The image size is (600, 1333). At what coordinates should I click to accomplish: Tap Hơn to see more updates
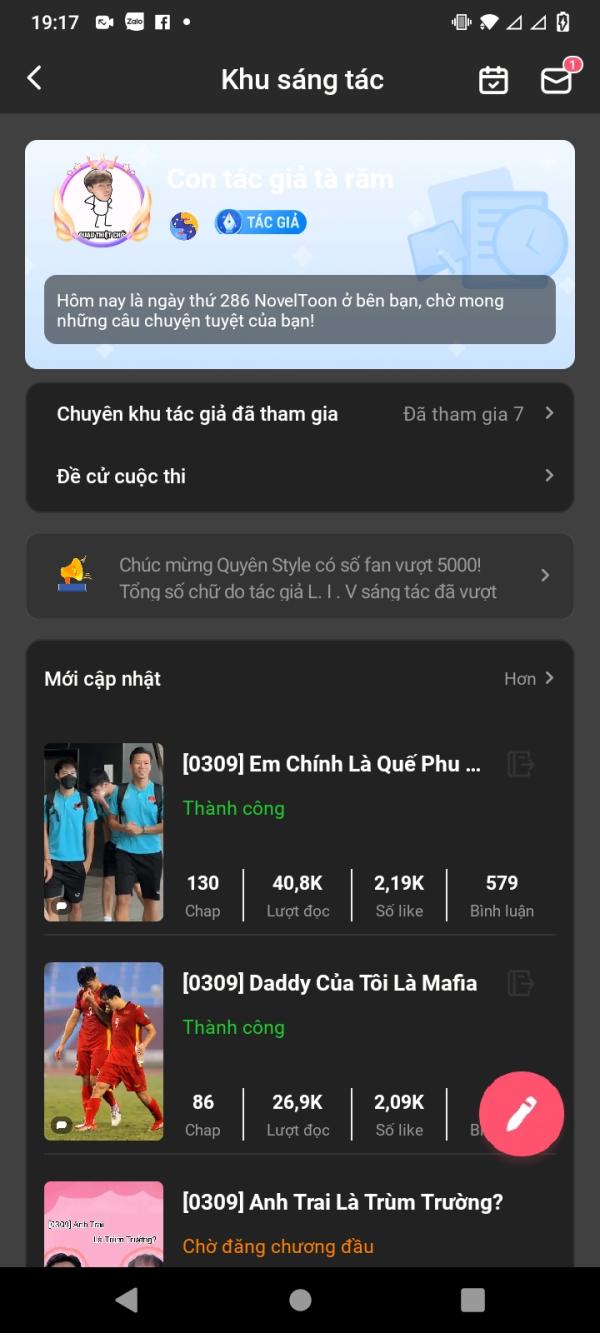528,679
